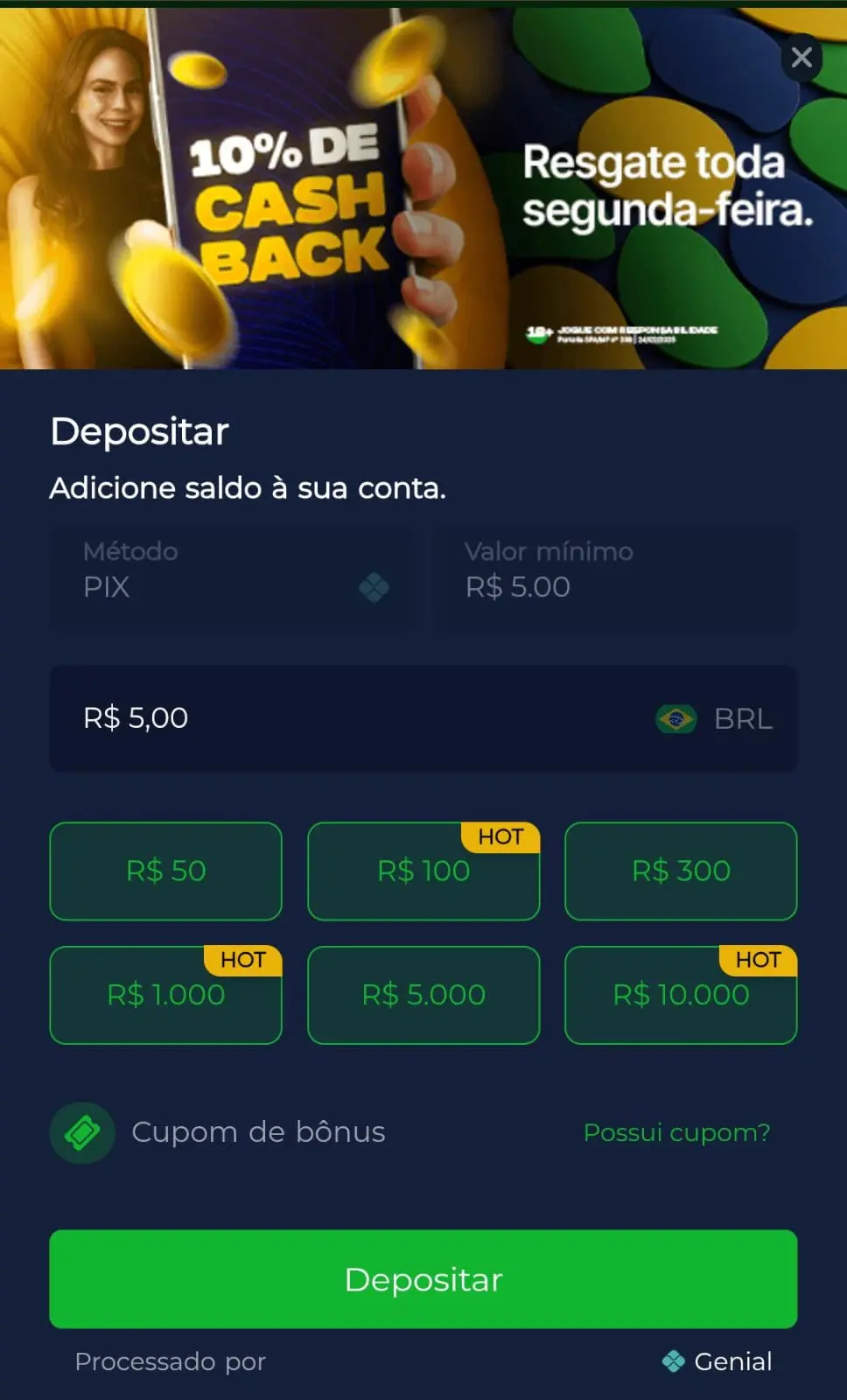The image size is (847, 1400).
Task: Close the deposit popup
Action: (801, 57)
